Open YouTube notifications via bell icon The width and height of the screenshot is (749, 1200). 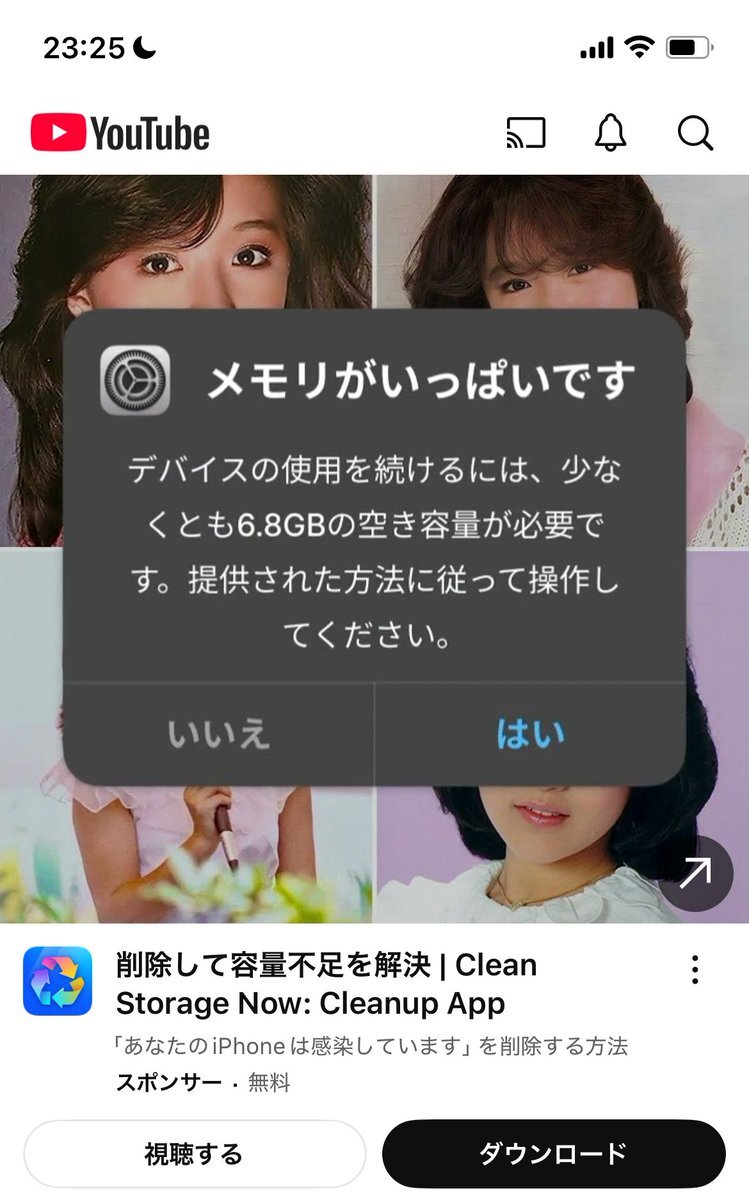(612, 132)
